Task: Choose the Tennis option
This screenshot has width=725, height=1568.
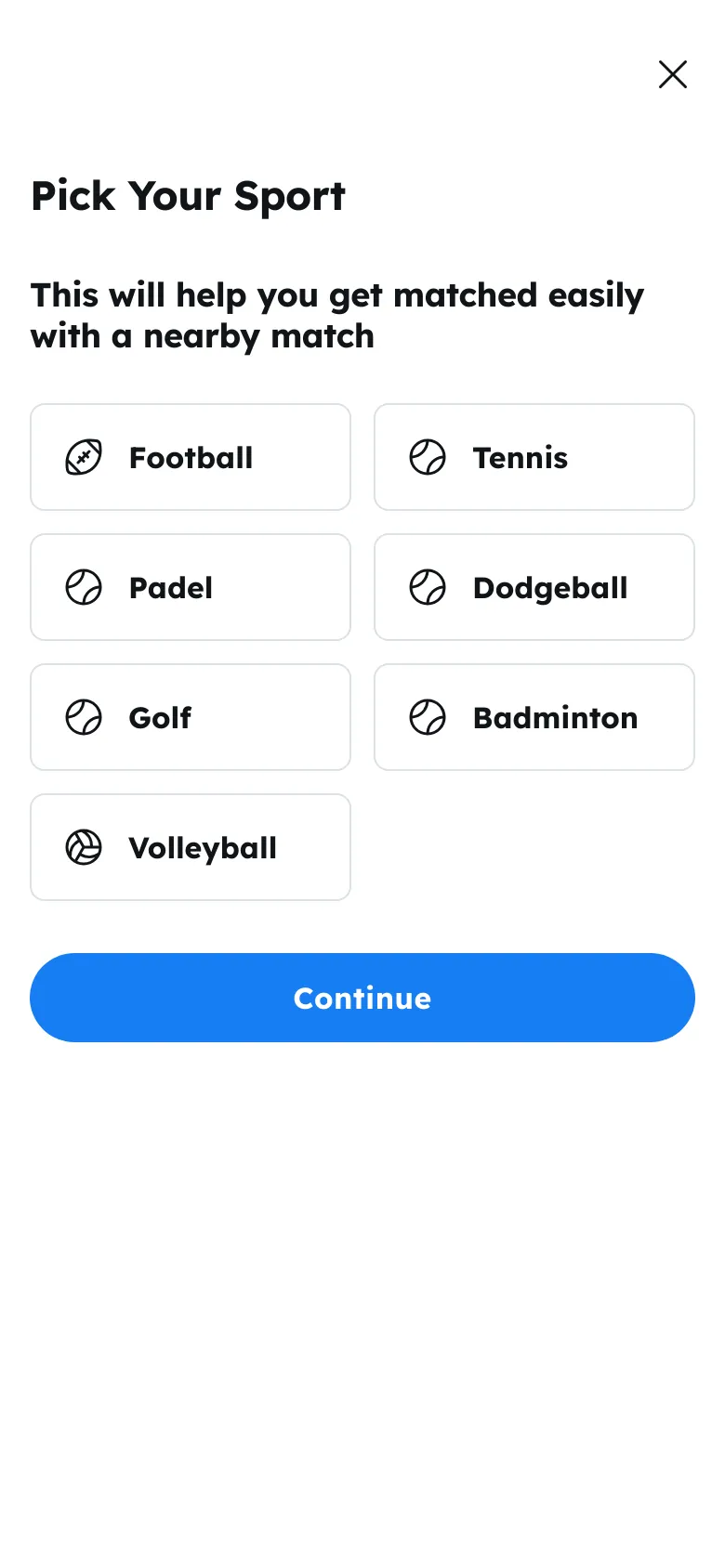Action: click(x=534, y=457)
